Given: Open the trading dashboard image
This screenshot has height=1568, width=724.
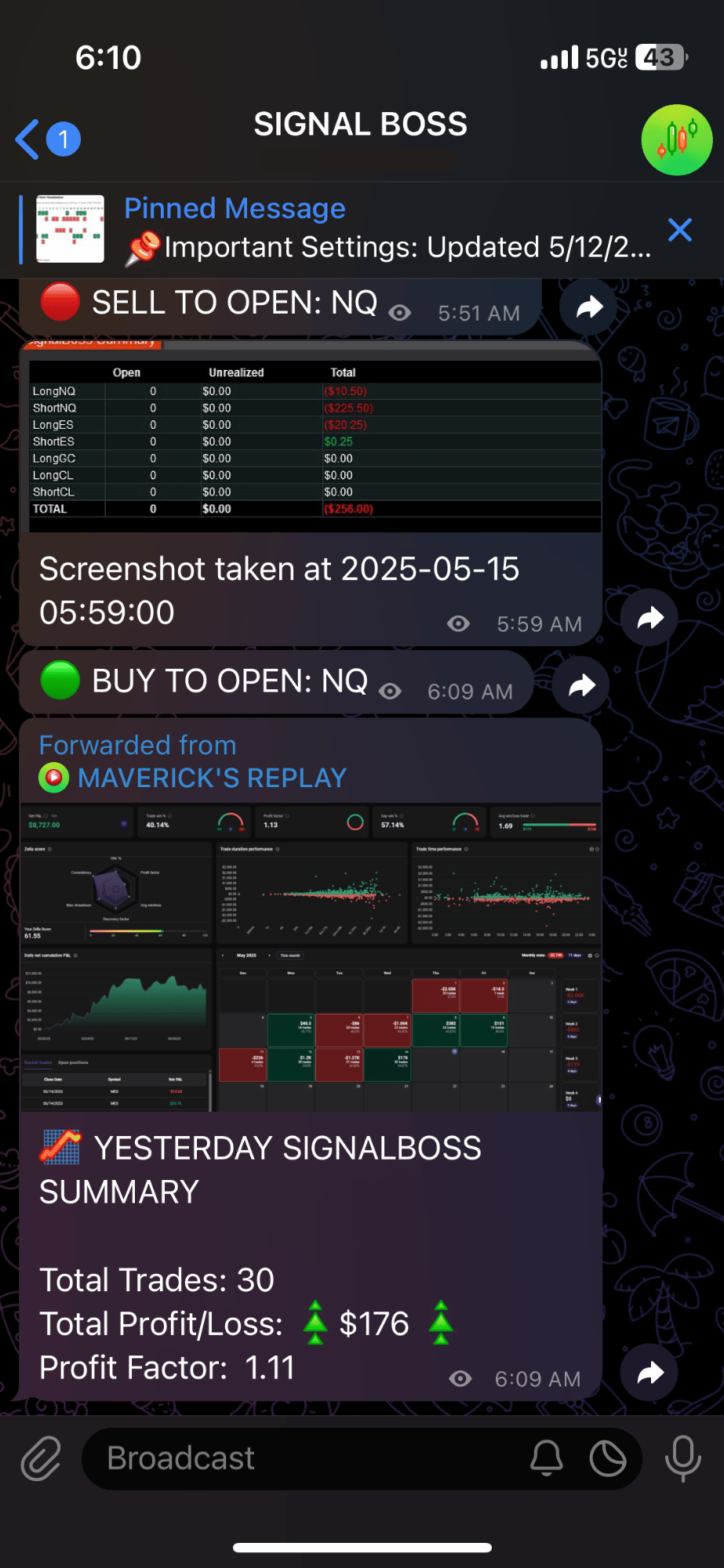Looking at the screenshot, I should pyautogui.click(x=311, y=956).
